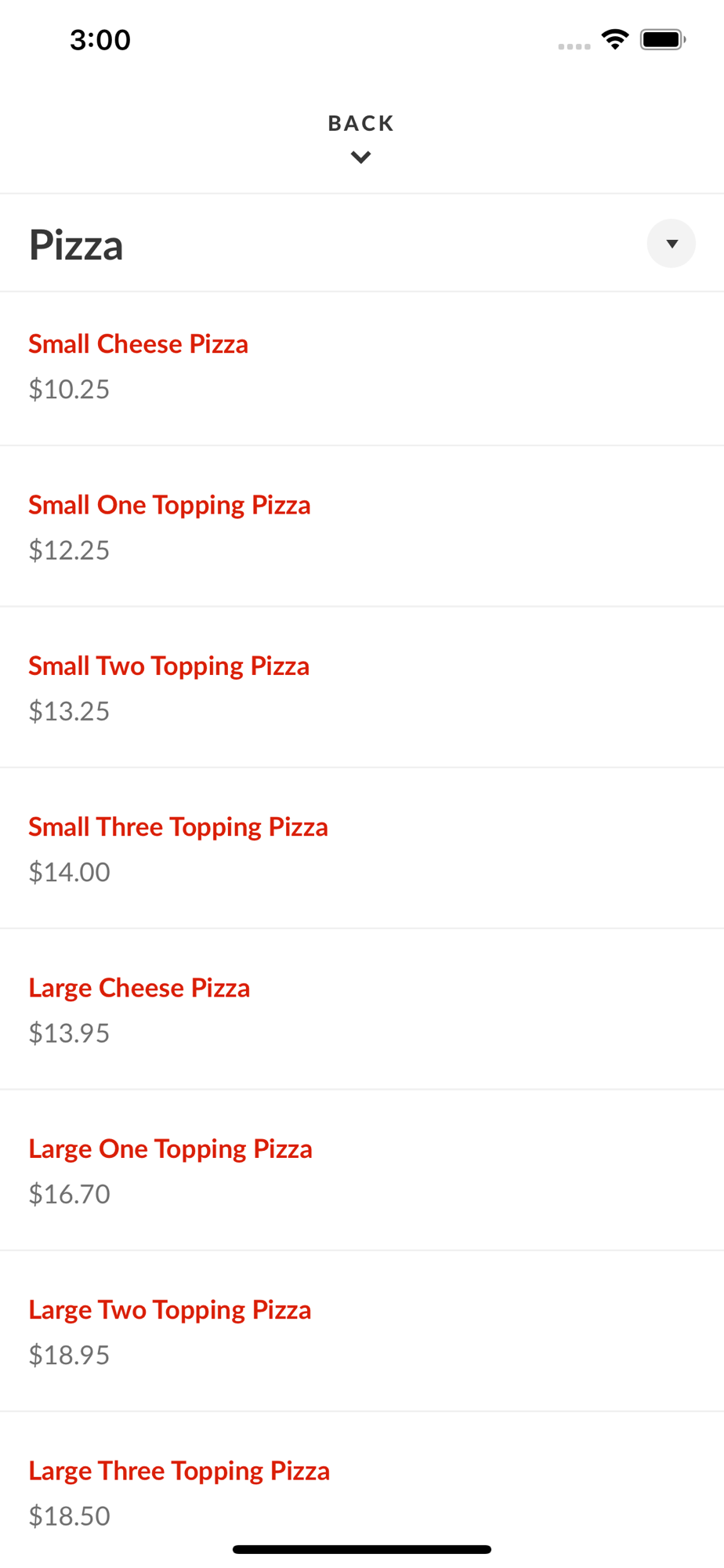Choose Large Two Topping Pizza

[362, 1331]
